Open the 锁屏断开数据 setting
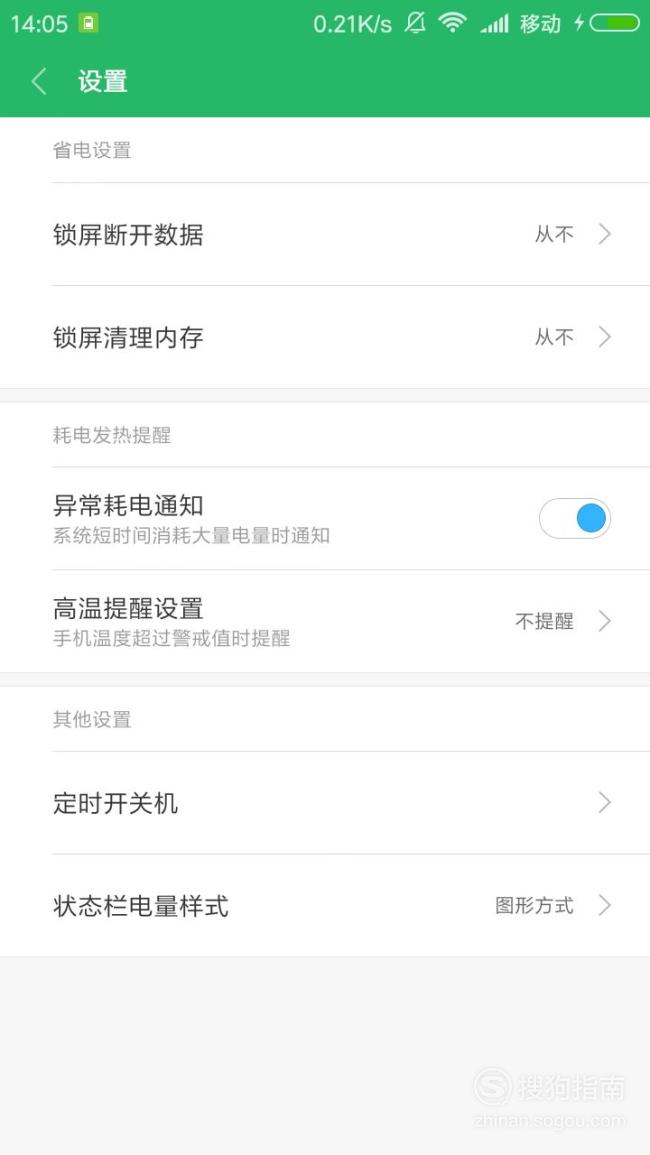The image size is (650, 1155). coord(325,234)
